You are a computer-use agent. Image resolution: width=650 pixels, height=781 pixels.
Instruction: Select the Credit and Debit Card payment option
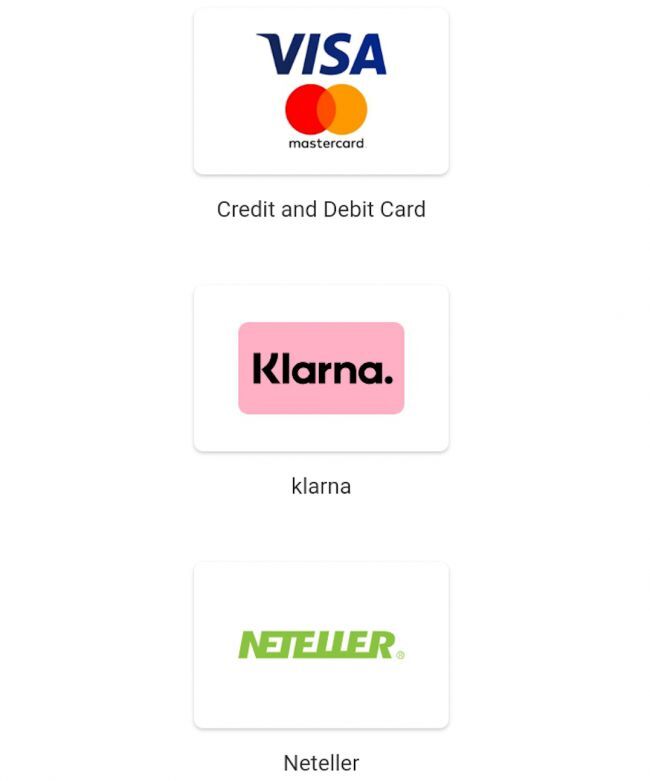(321, 92)
